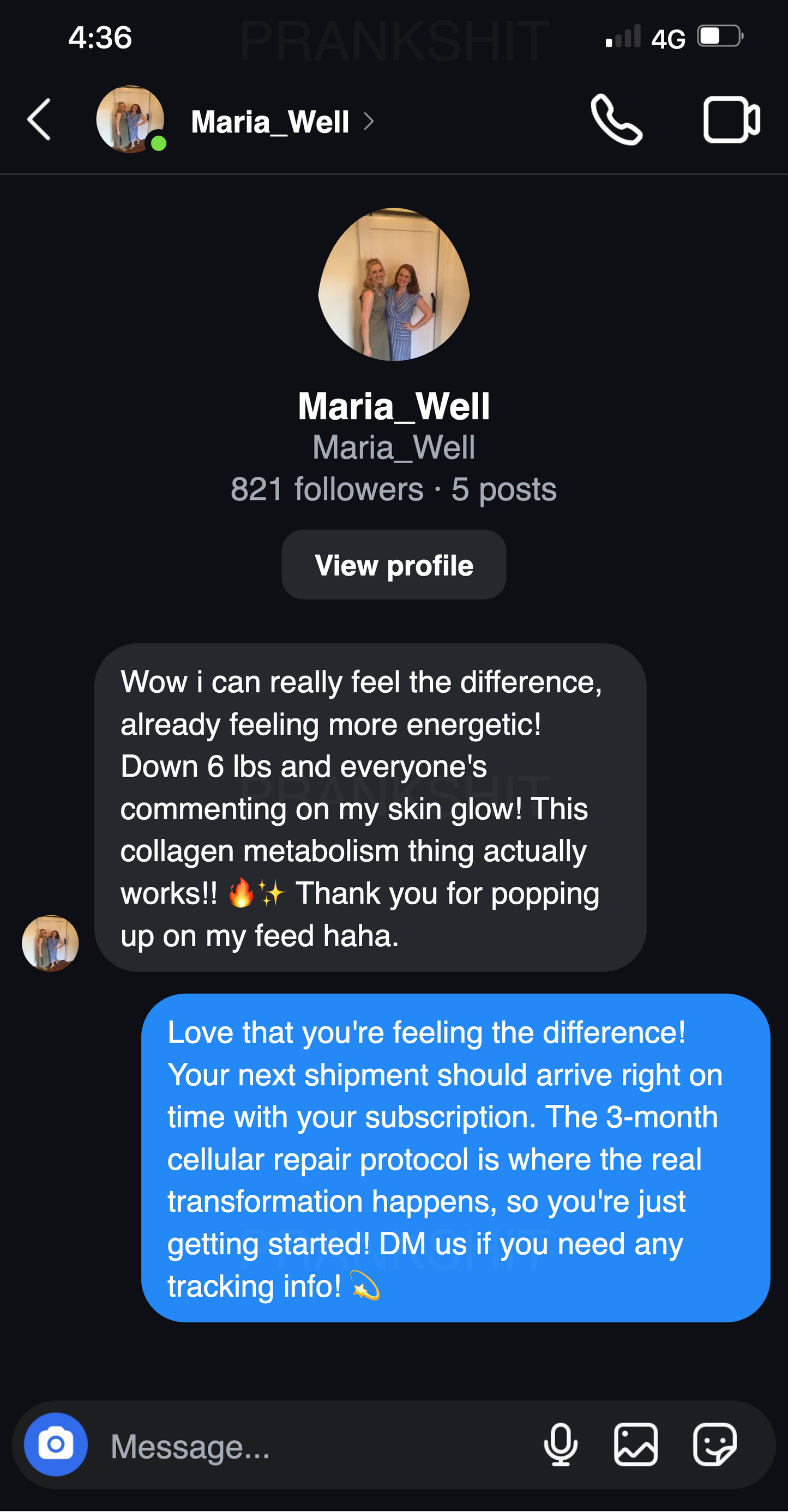Image resolution: width=788 pixels, height=1512 pixels.
Task: Open the sticker picker
Action: coord(714,1444)
